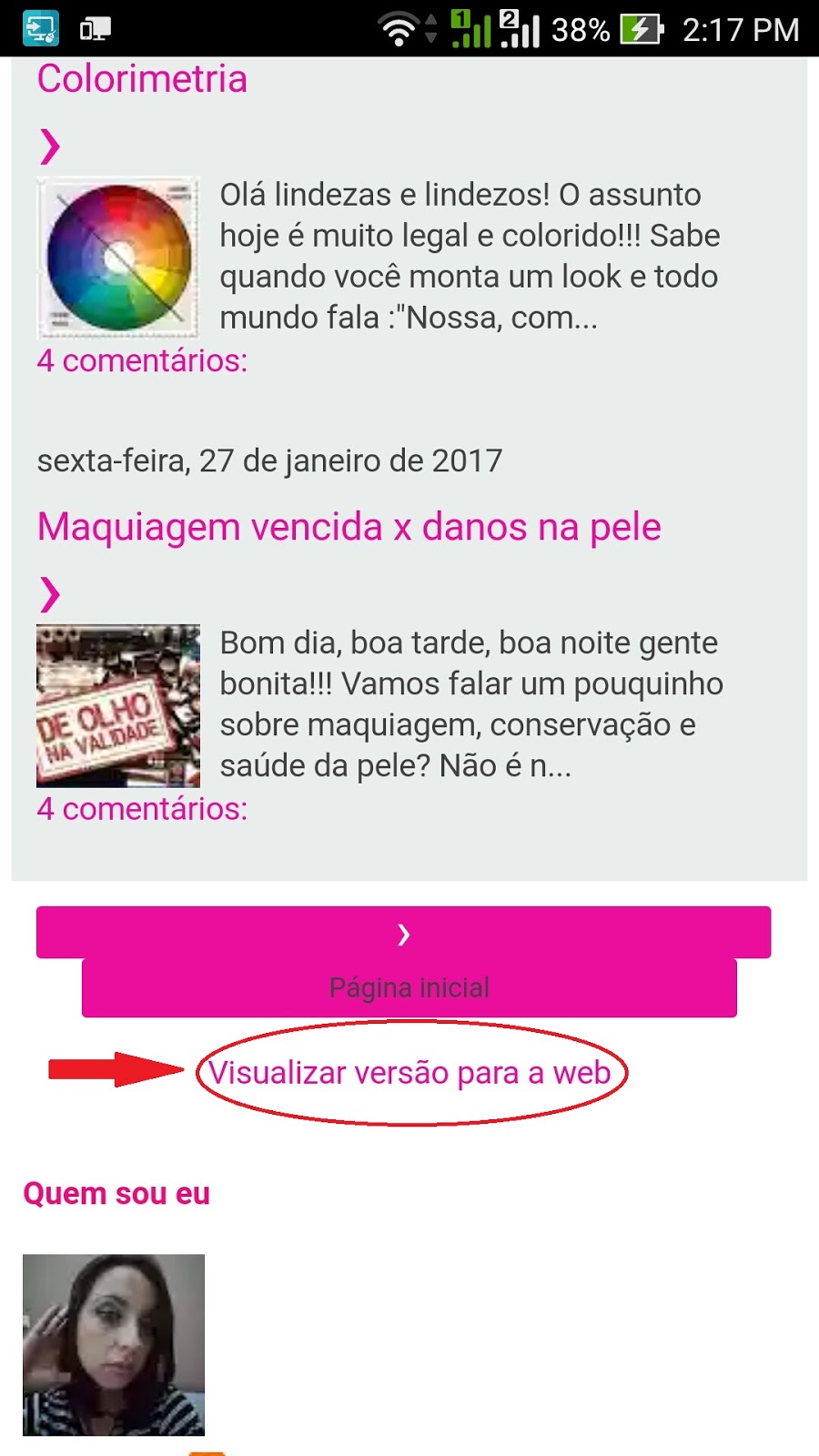Go to Página inicial
The image size is (819, 1456).
click(x=409, y=988)
